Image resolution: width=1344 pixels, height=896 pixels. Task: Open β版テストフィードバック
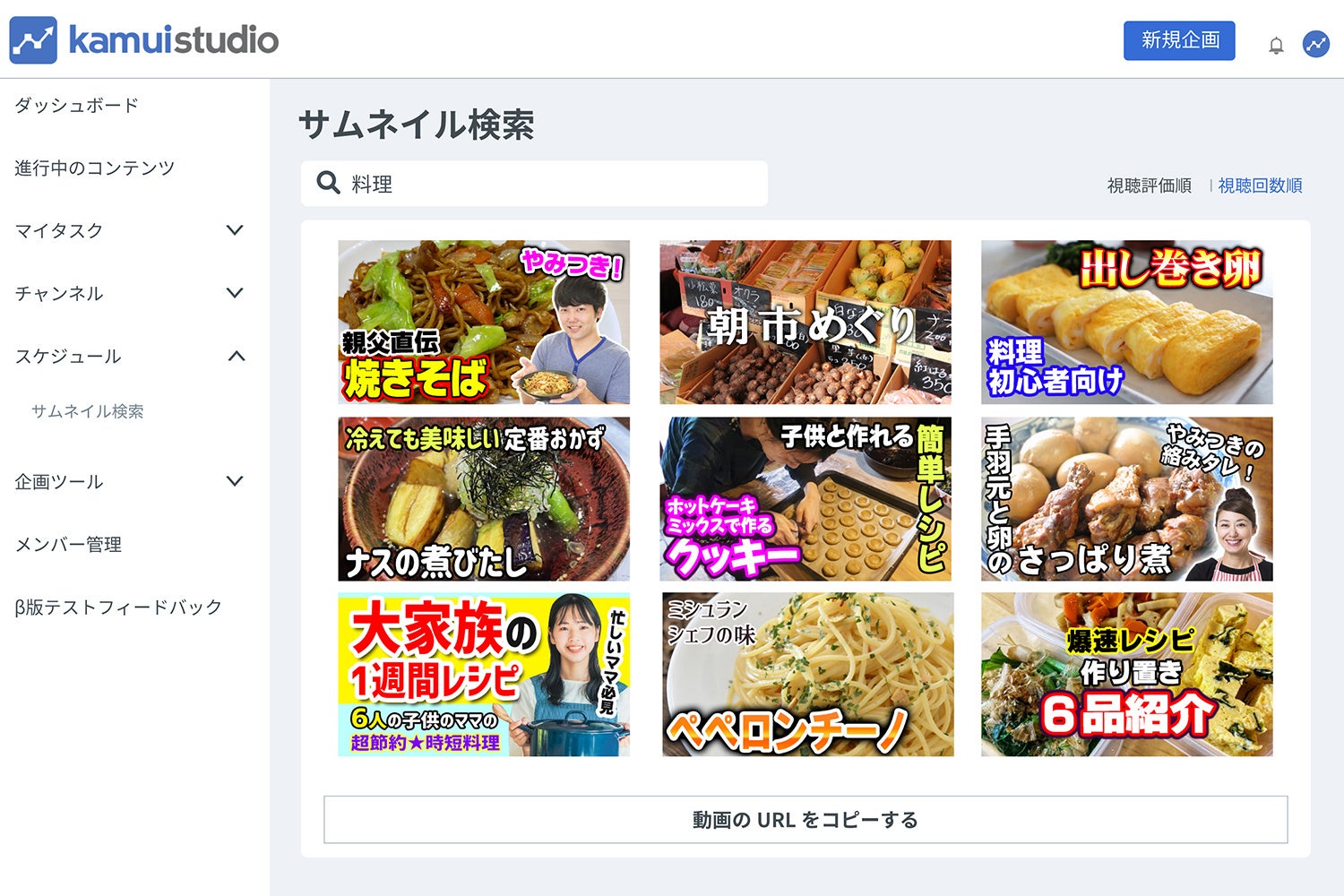pos(118,607)
